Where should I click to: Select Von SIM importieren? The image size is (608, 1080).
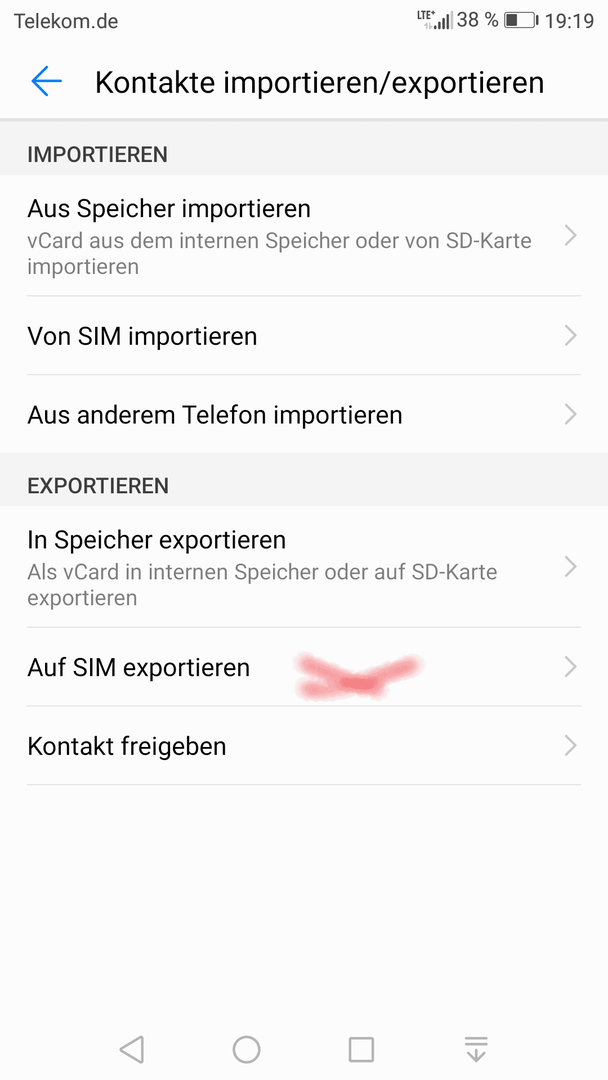(x=304, y=336)
